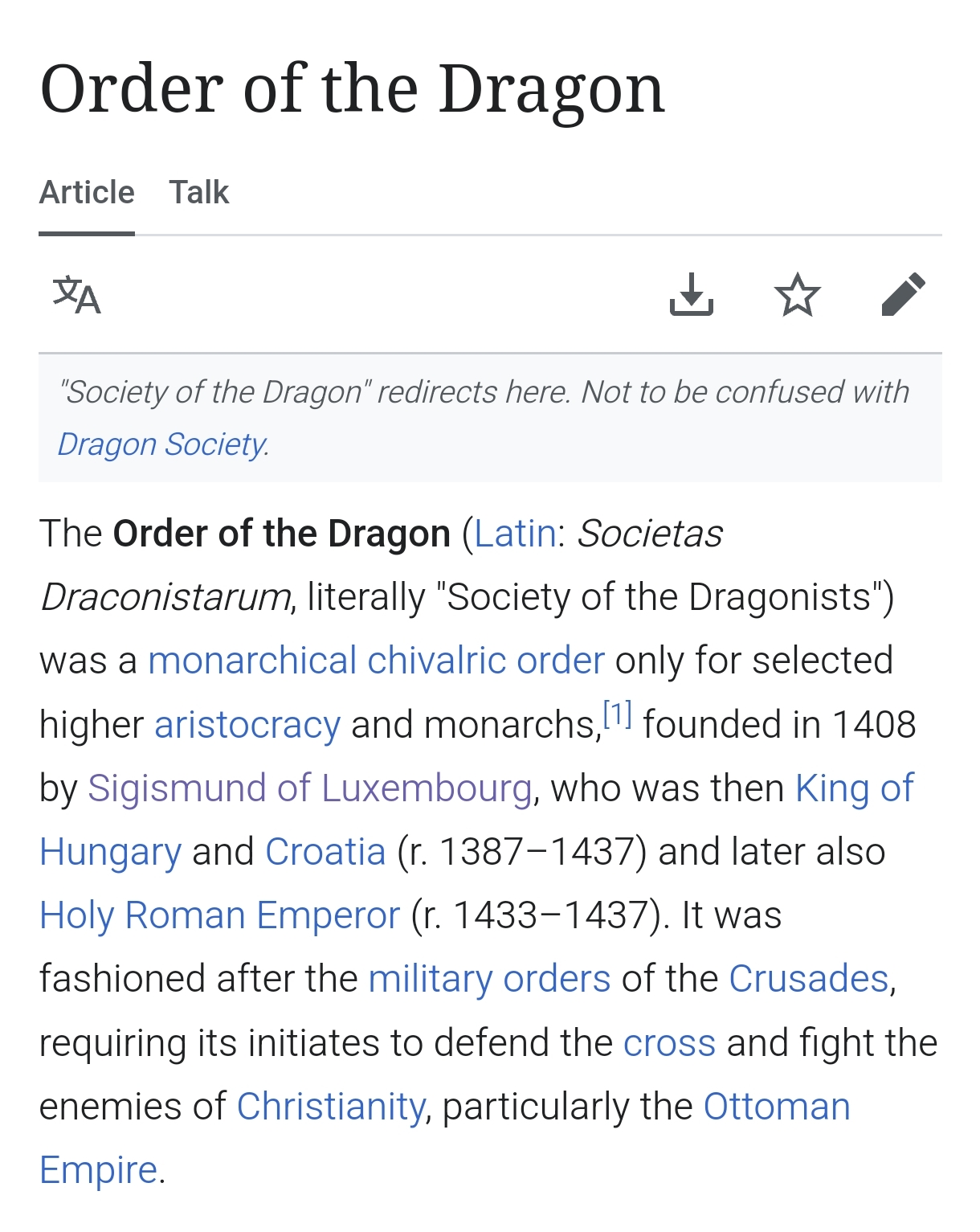Open the Dragon Society link
The width and height of the screenshot is (980, 1232).
162,444
